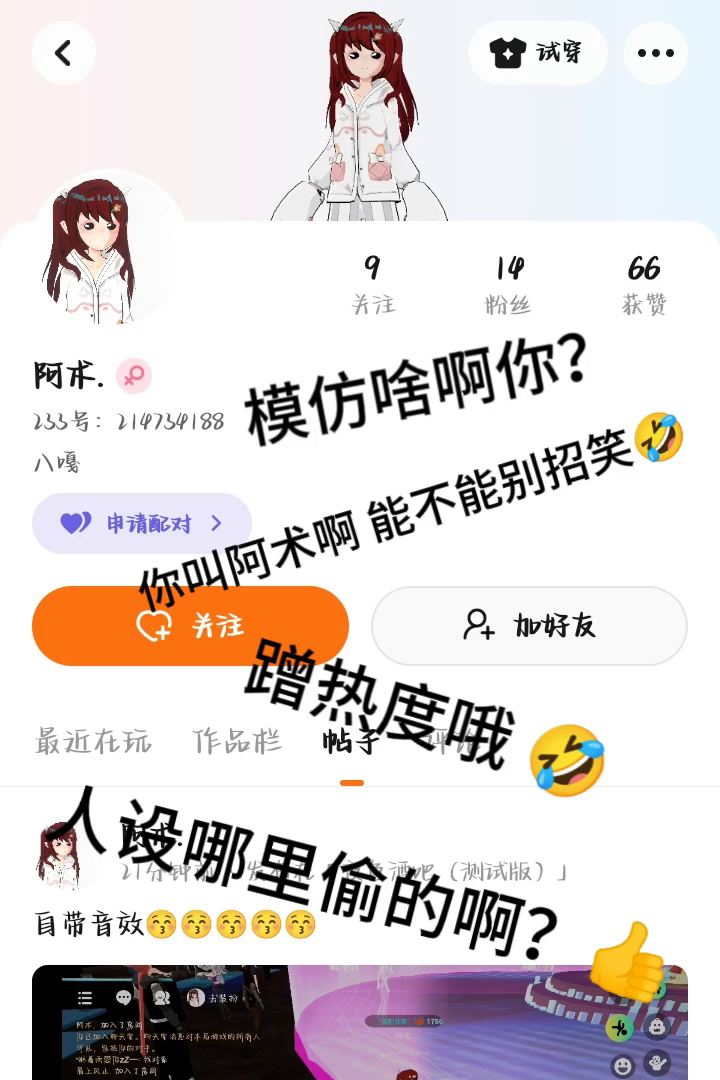Switch to the 作品栏 tab
Viewport: 720px width, 1080px height.
[237, 741]
